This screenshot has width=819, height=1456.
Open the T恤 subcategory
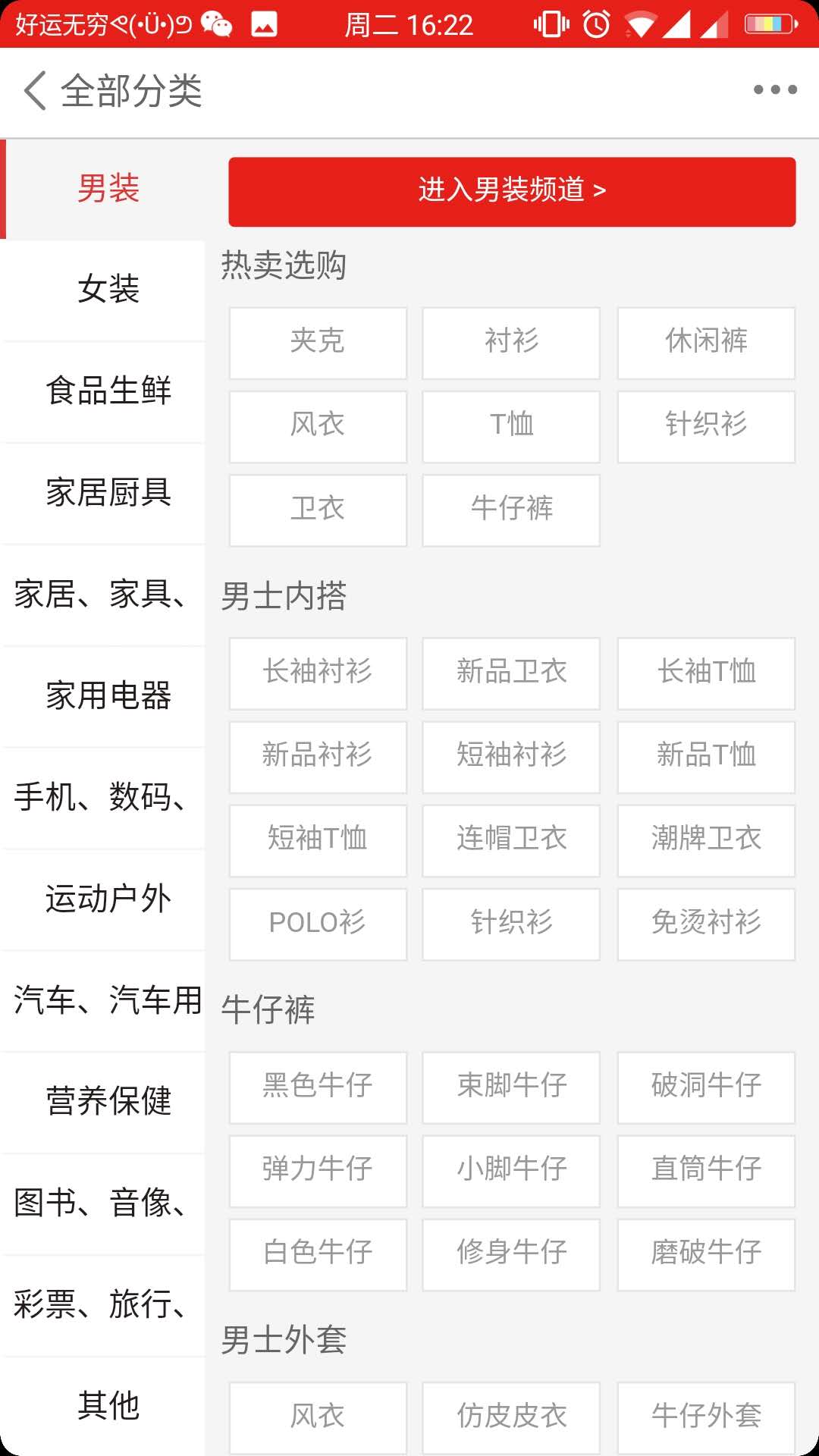[x=511, y=425]
